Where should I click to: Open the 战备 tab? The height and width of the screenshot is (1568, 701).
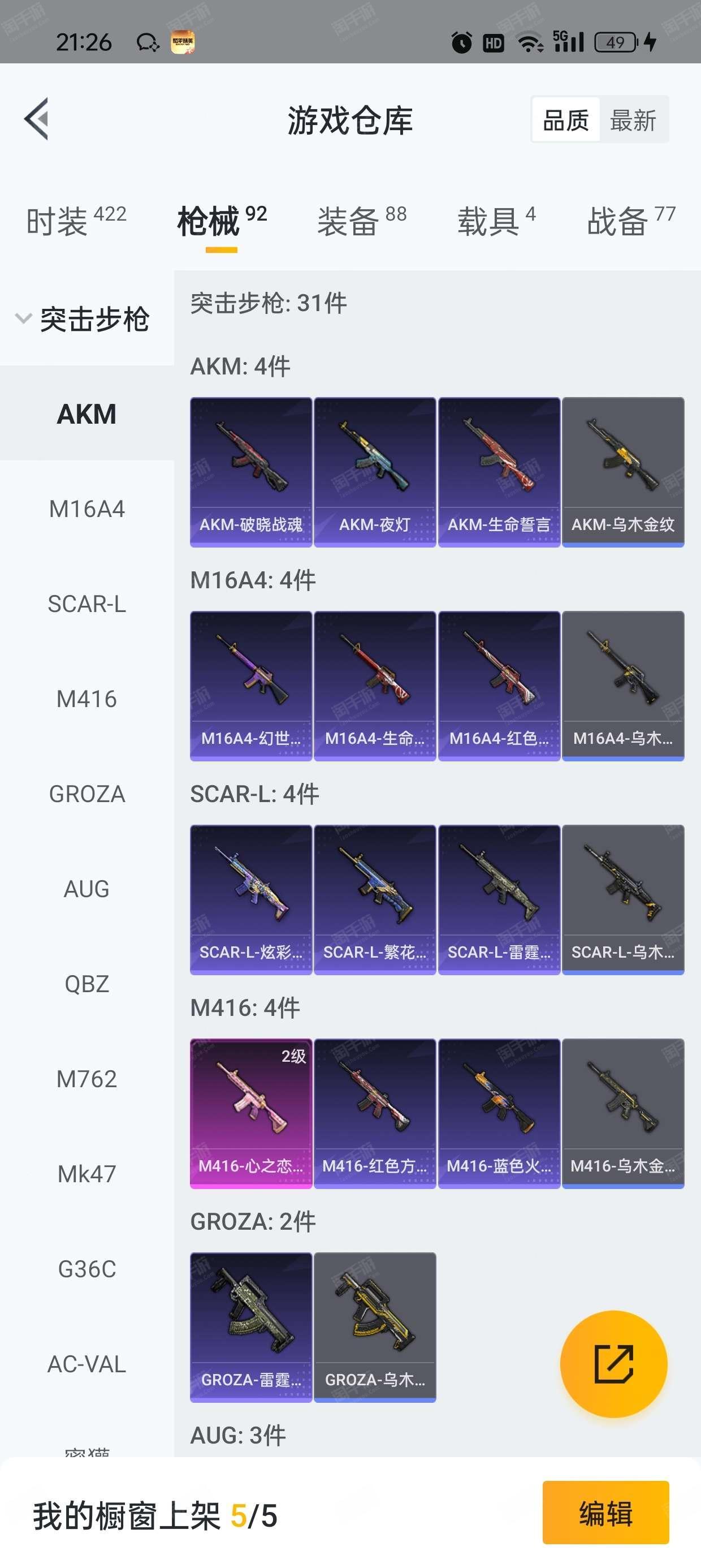tap(631, 221)
